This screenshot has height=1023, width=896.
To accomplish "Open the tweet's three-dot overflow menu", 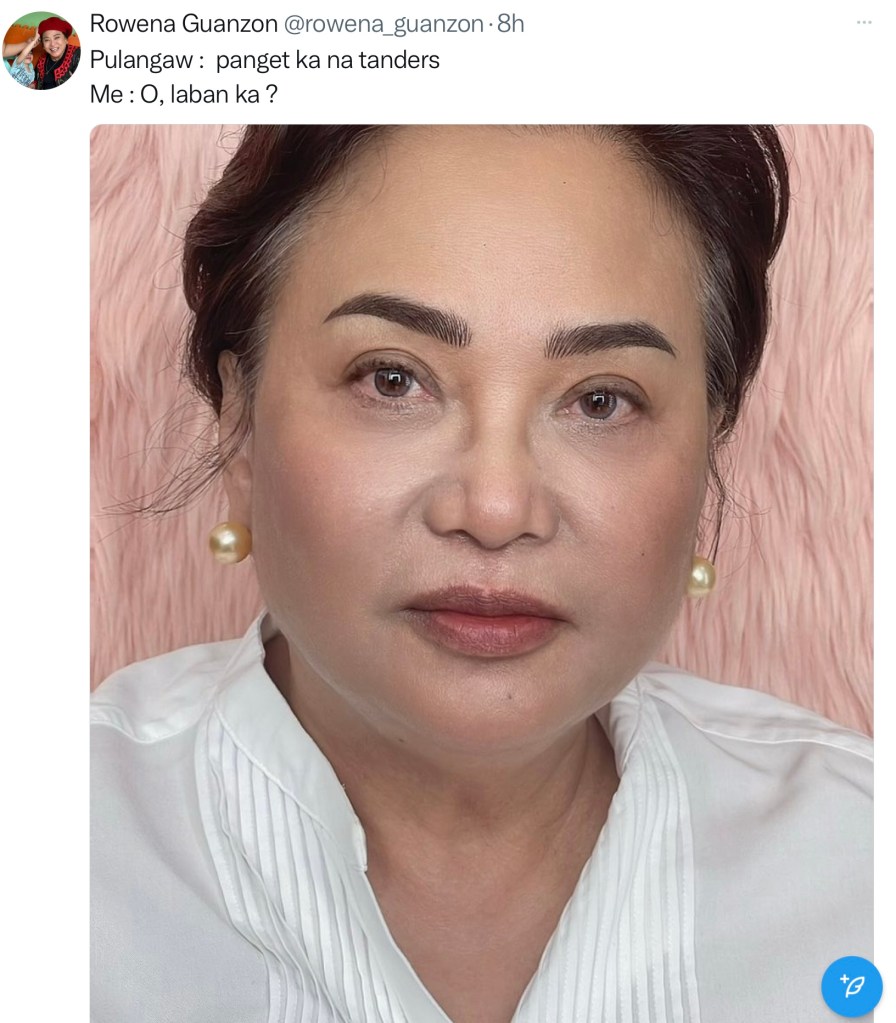I will (864, 23).
